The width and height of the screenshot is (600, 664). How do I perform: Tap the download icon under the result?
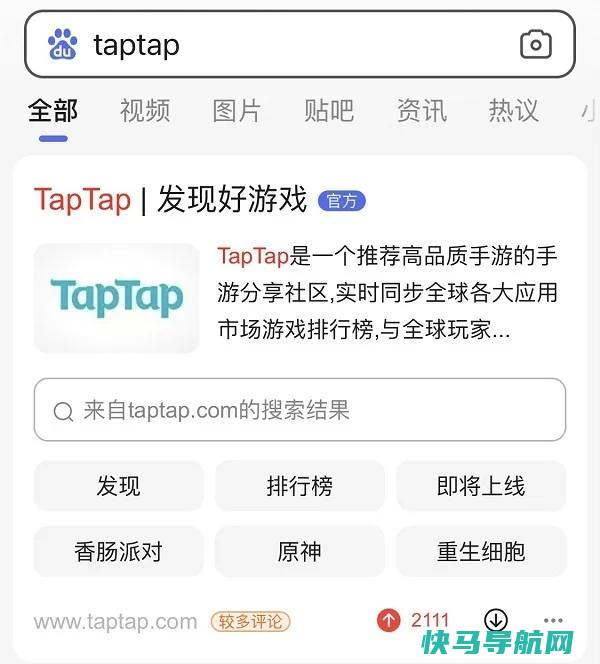[496, 620]
